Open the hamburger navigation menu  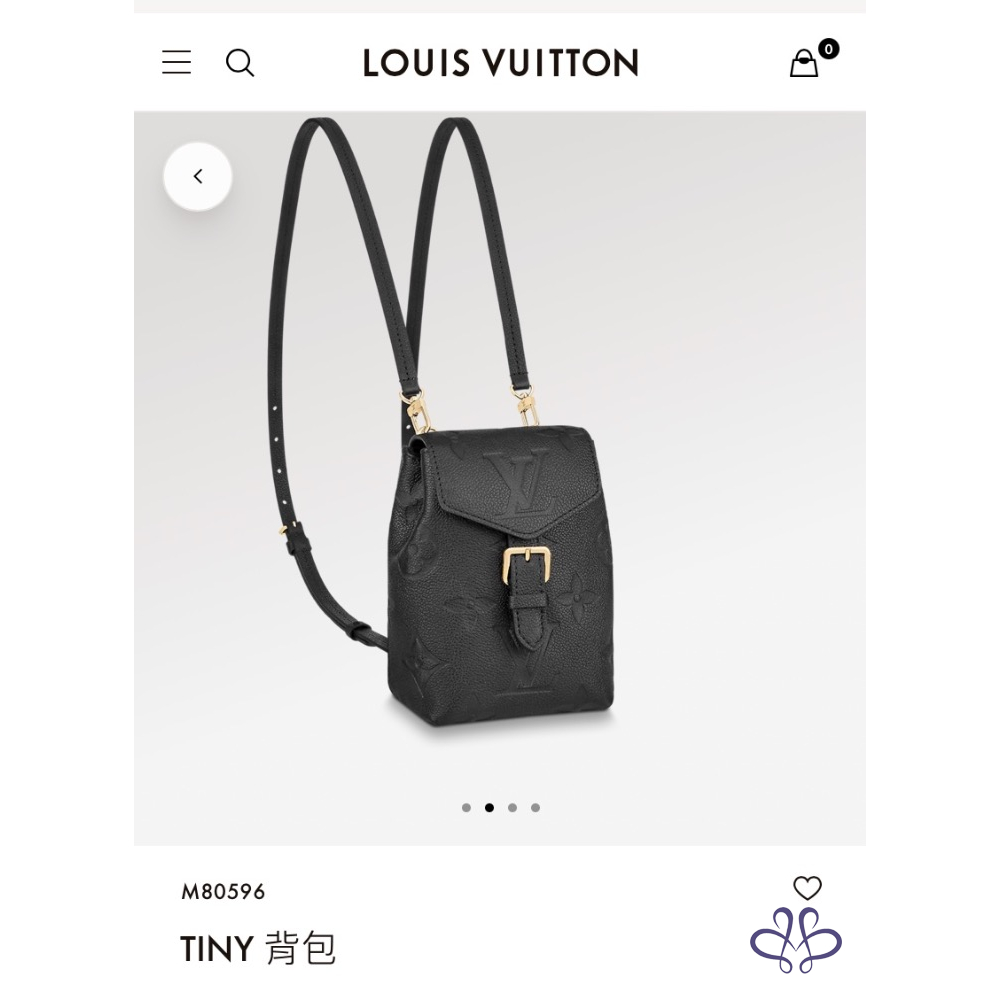click(x=176, y=63)
